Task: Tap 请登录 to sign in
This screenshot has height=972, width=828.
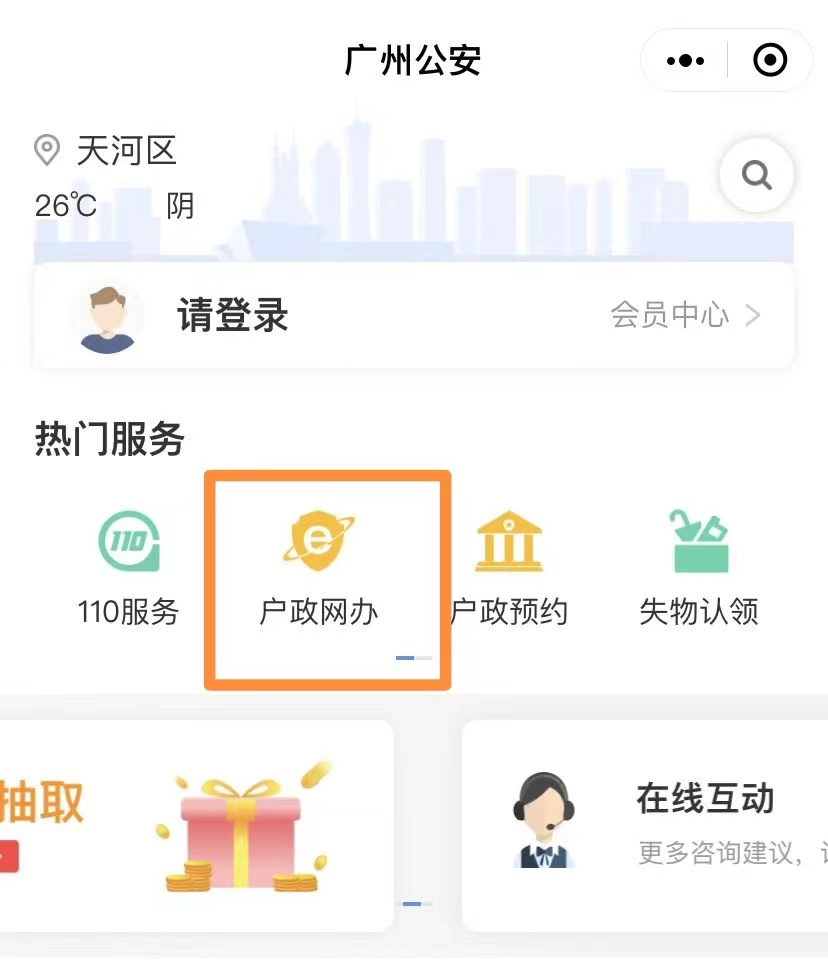Action: point(232,316)
